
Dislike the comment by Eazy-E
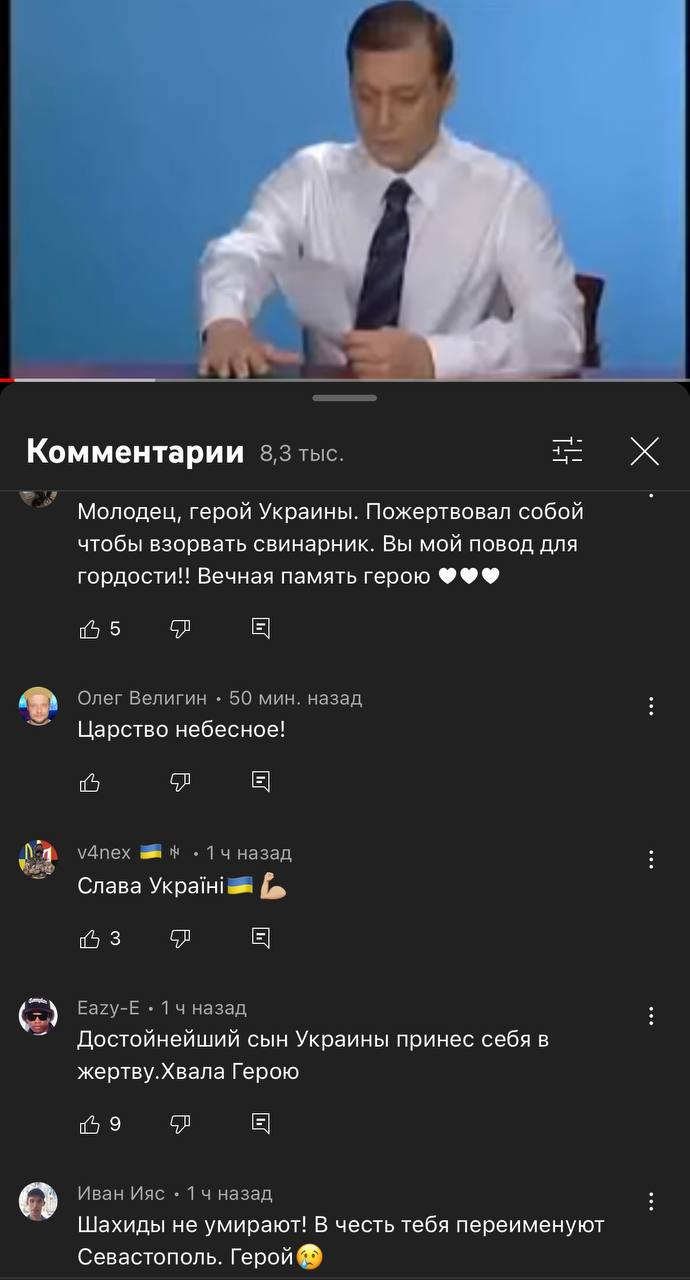click(180, 1124)
